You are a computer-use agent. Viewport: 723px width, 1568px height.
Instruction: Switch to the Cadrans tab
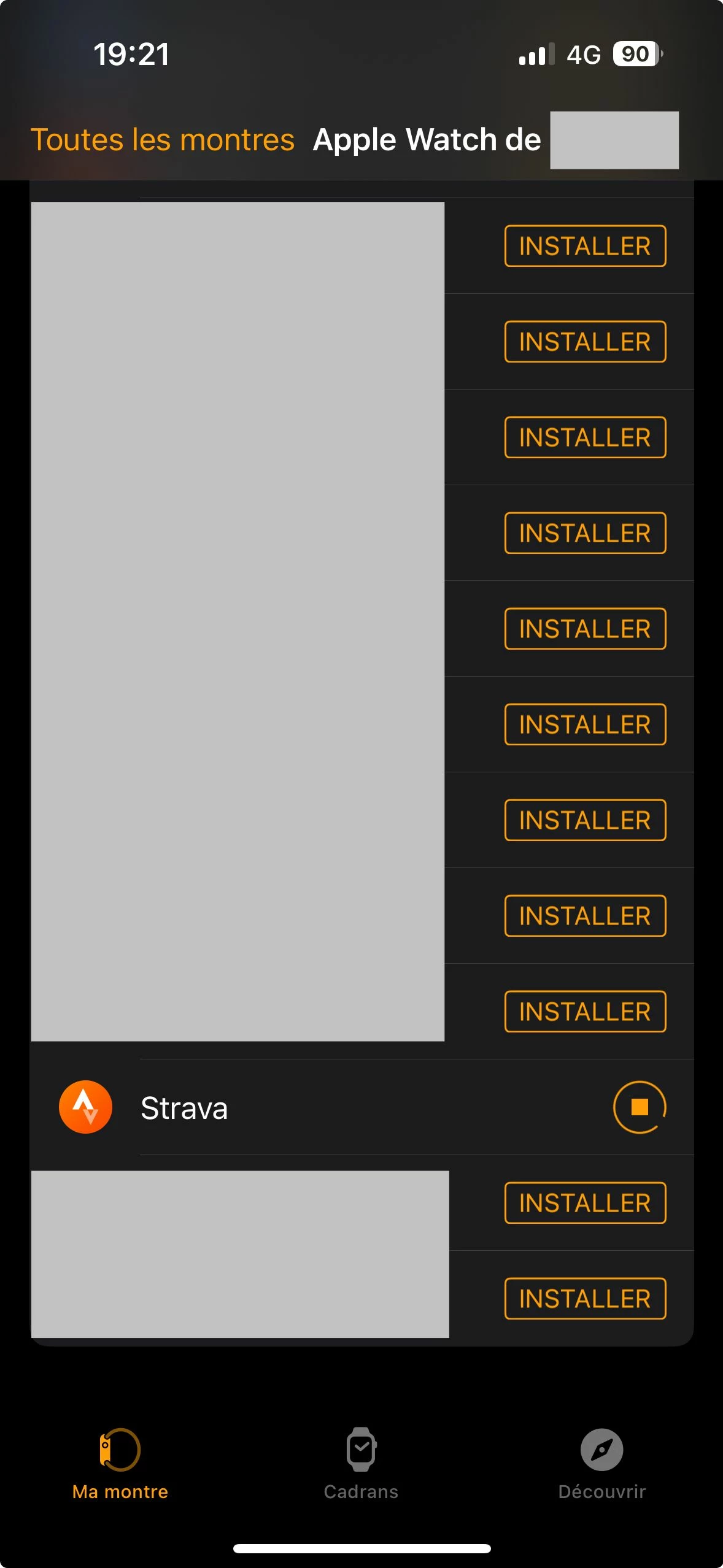pos(361,1464)
